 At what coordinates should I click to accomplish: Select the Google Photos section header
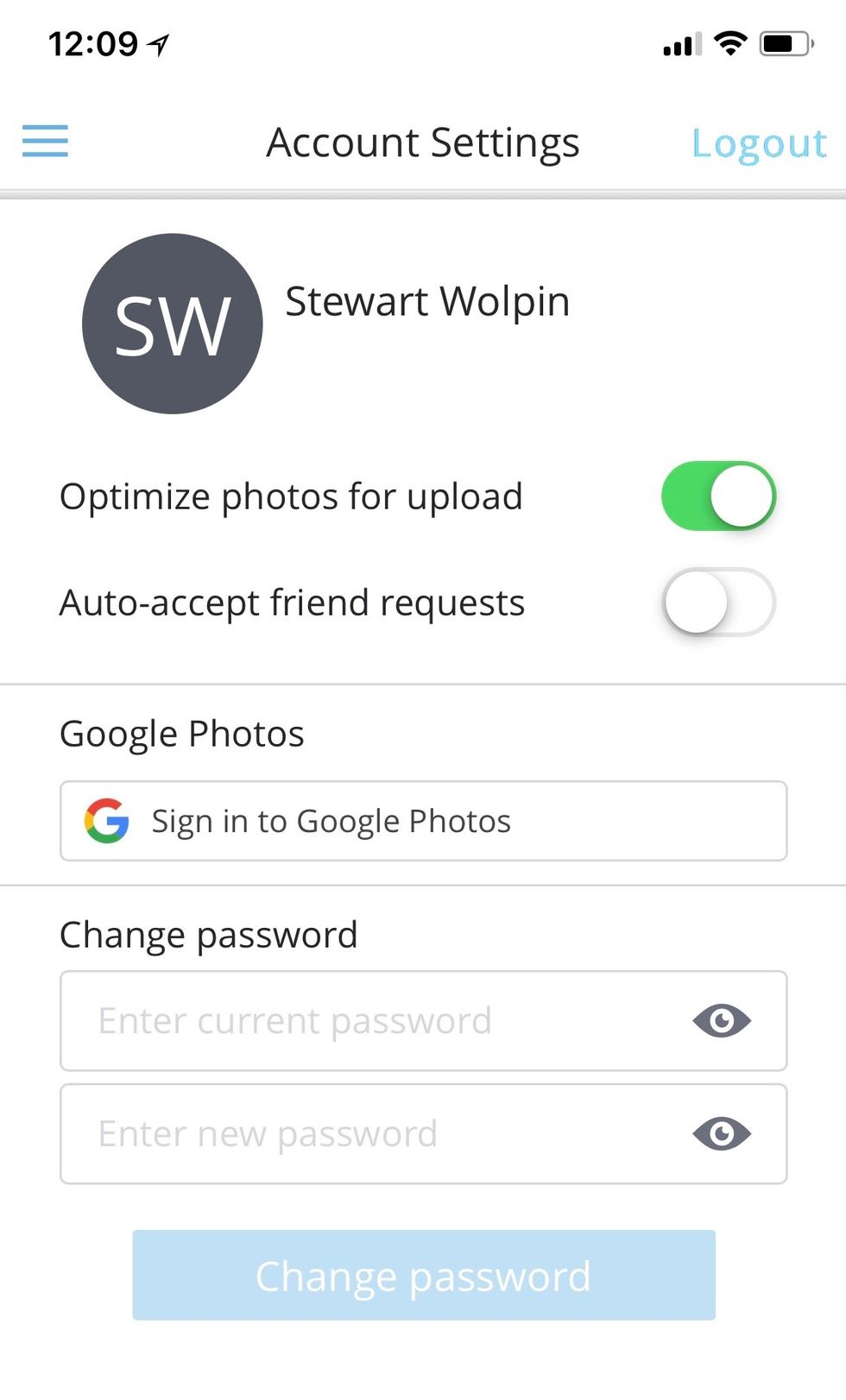(181, 734)
